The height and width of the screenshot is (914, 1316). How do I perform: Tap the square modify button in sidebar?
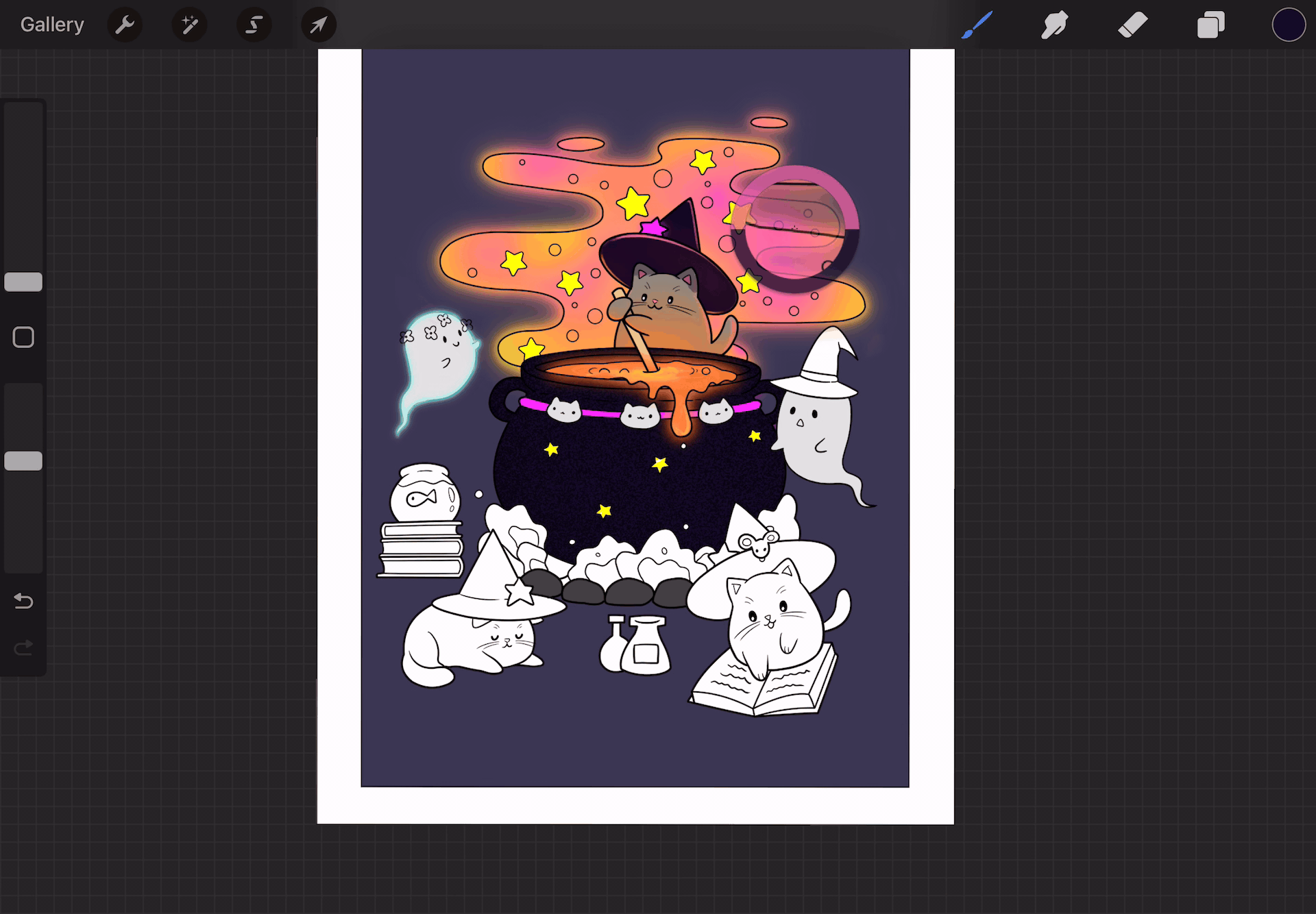click(23, 337)
